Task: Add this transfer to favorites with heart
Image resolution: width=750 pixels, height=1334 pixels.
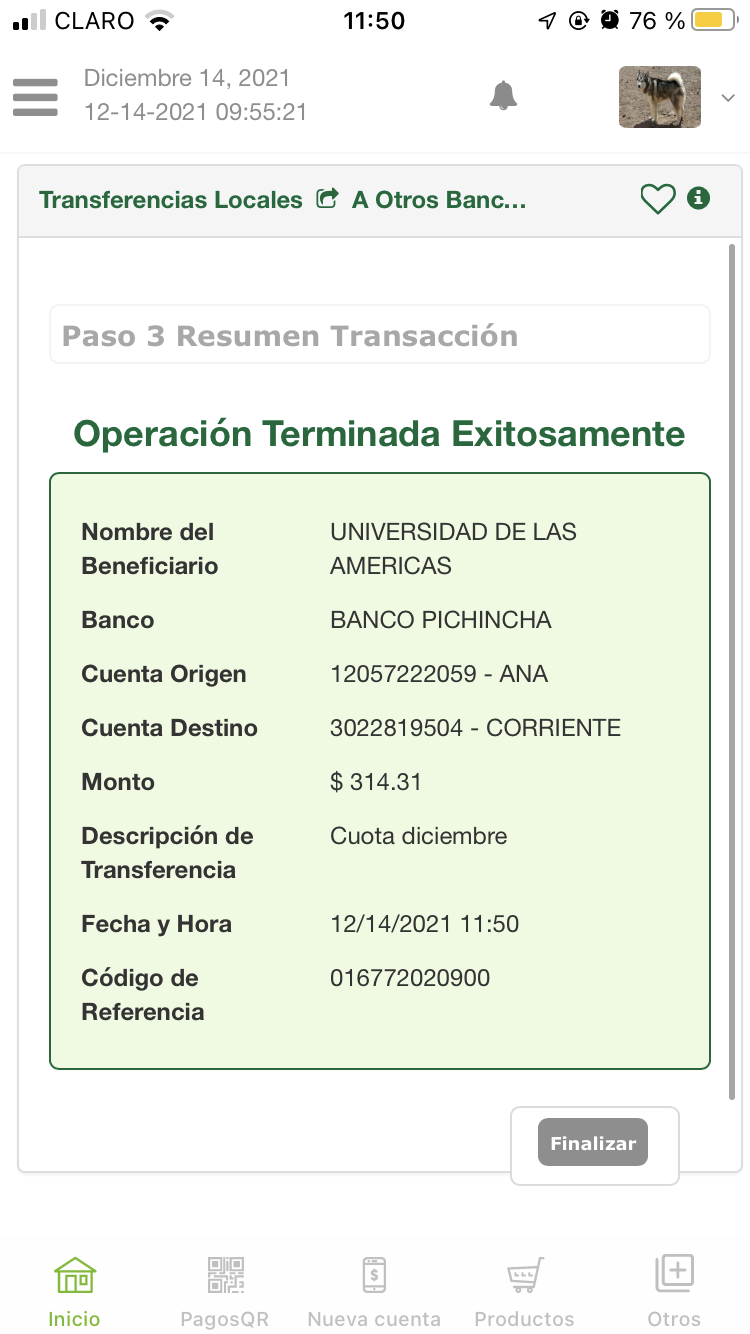Action: (658, 200)
